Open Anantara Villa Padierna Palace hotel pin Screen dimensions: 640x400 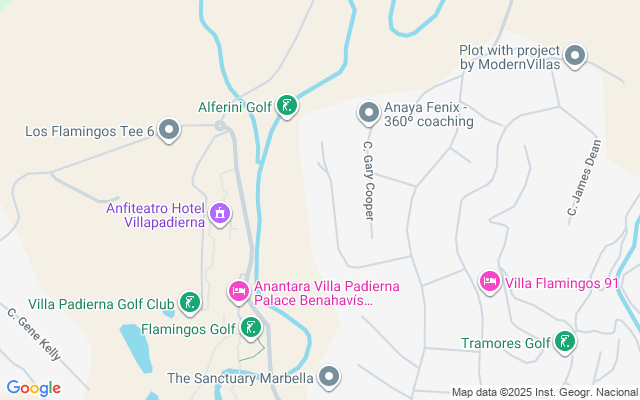click(x=239, y=292)
